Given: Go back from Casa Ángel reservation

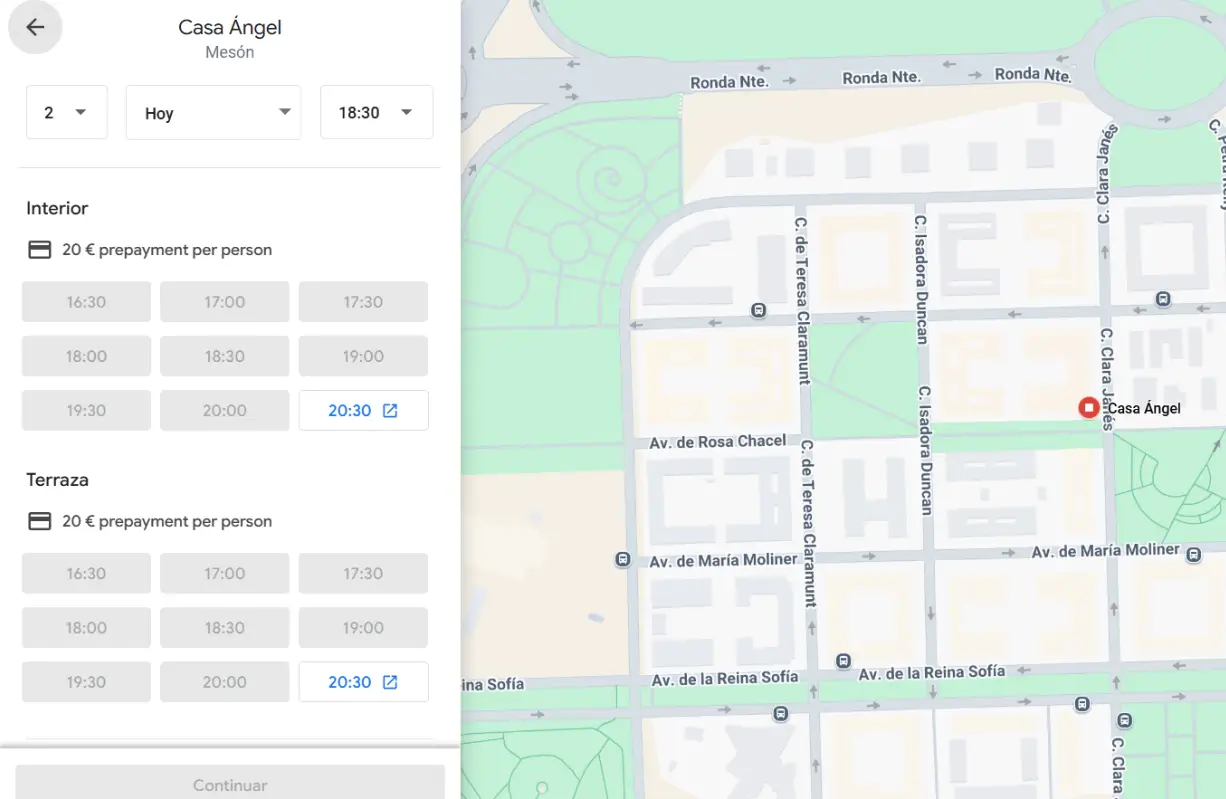Looking at the screenshot, I should (x=35, y=28).
